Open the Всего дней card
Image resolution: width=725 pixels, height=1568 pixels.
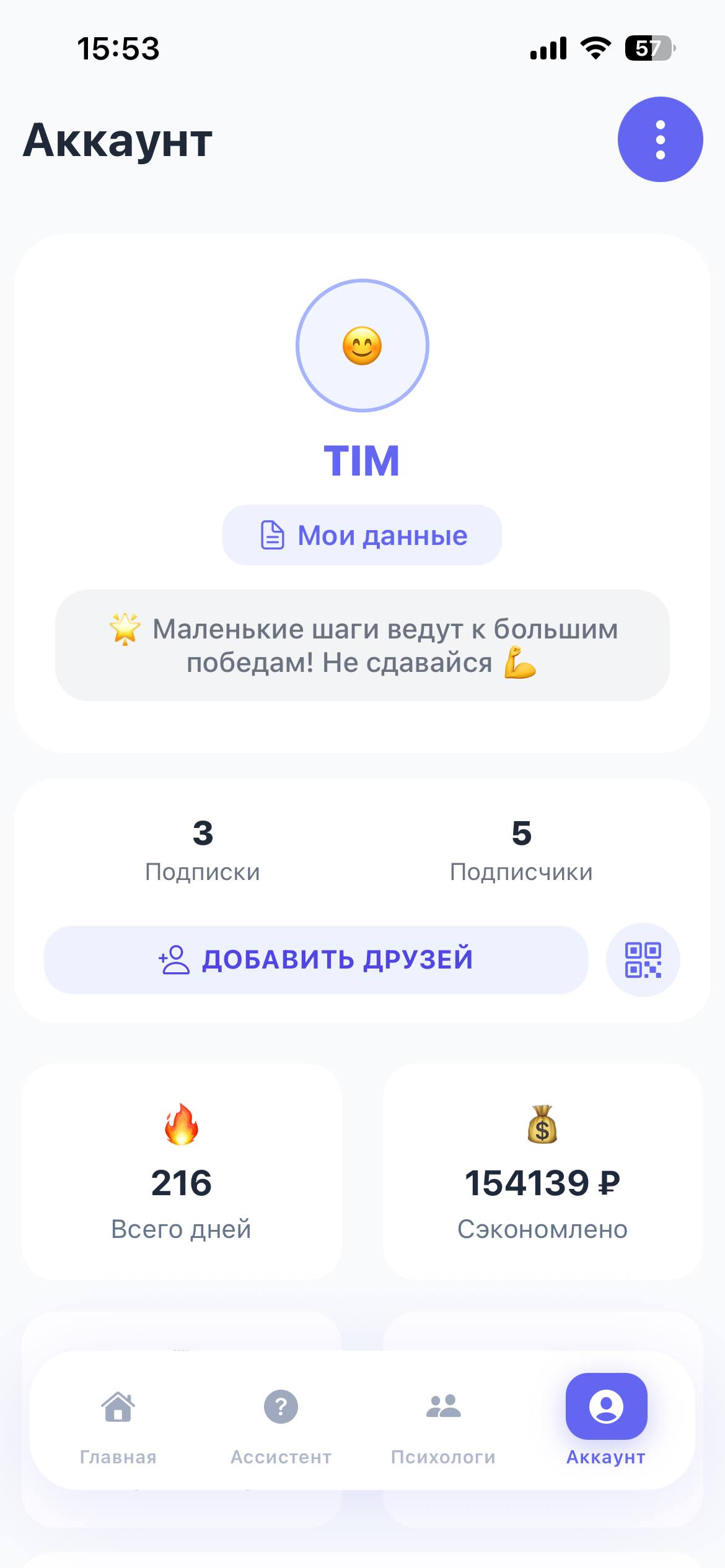point(182,1172)
